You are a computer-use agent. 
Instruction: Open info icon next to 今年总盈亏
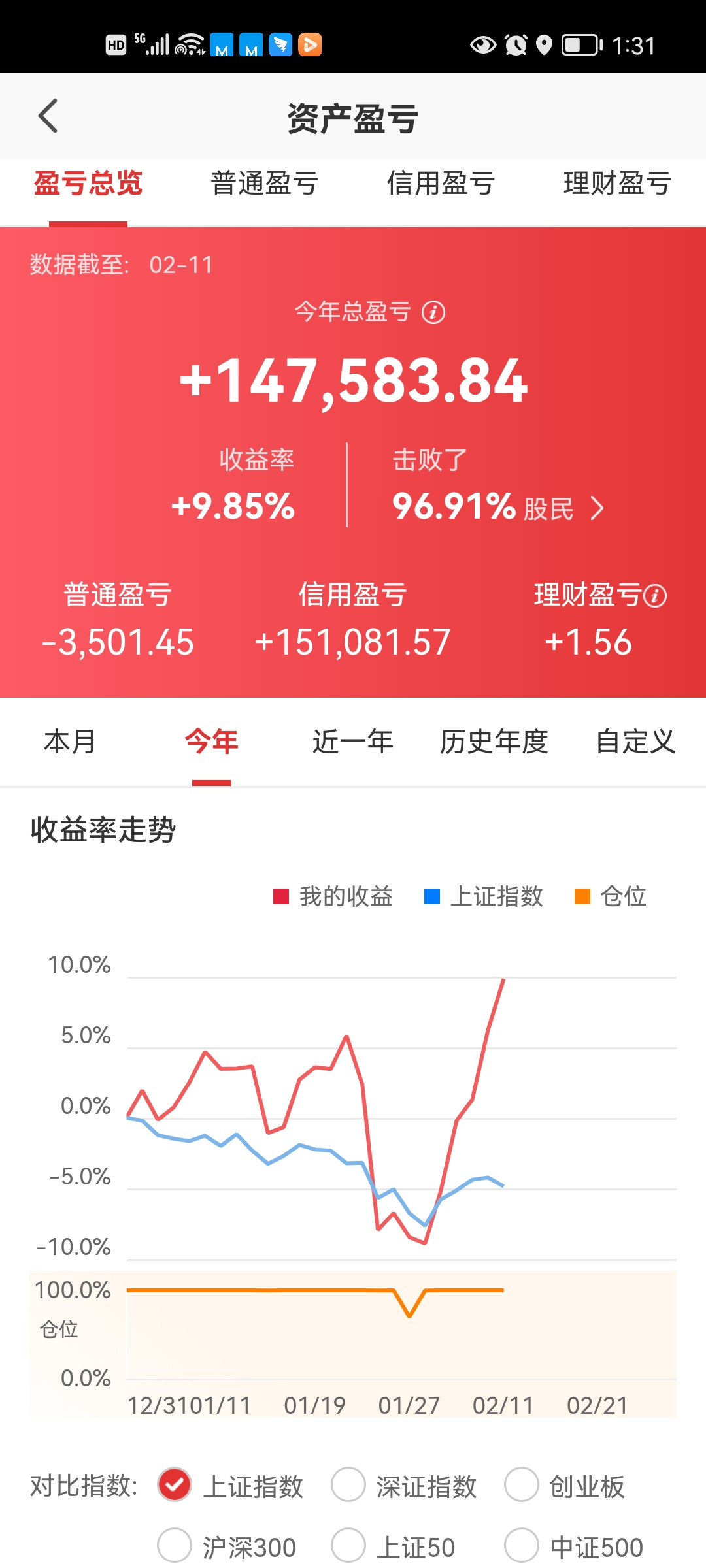[433, 312]
